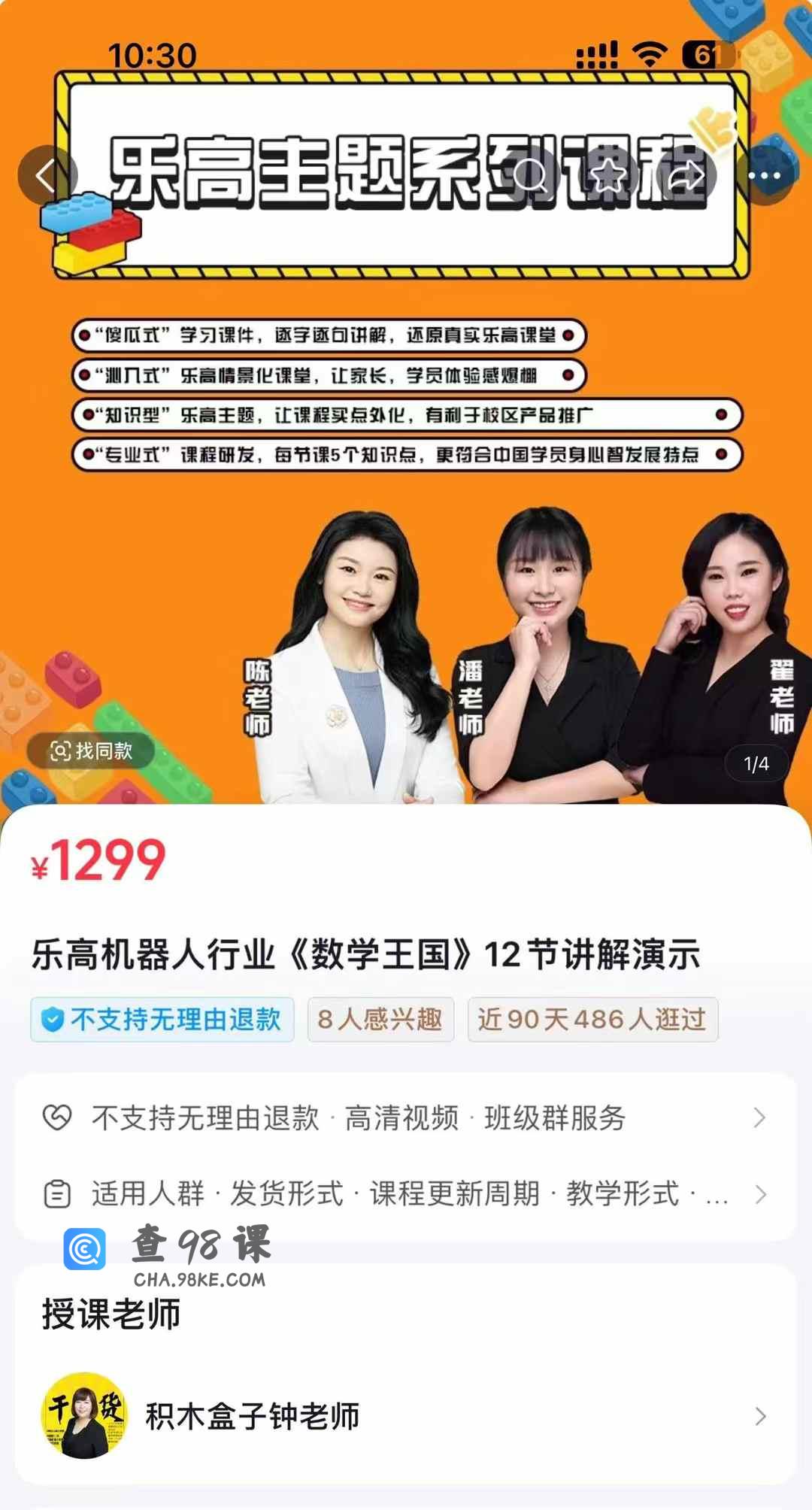Favorite this course with star icon
This screenshot has height=1510, width=812.
(x=609, y=176)
